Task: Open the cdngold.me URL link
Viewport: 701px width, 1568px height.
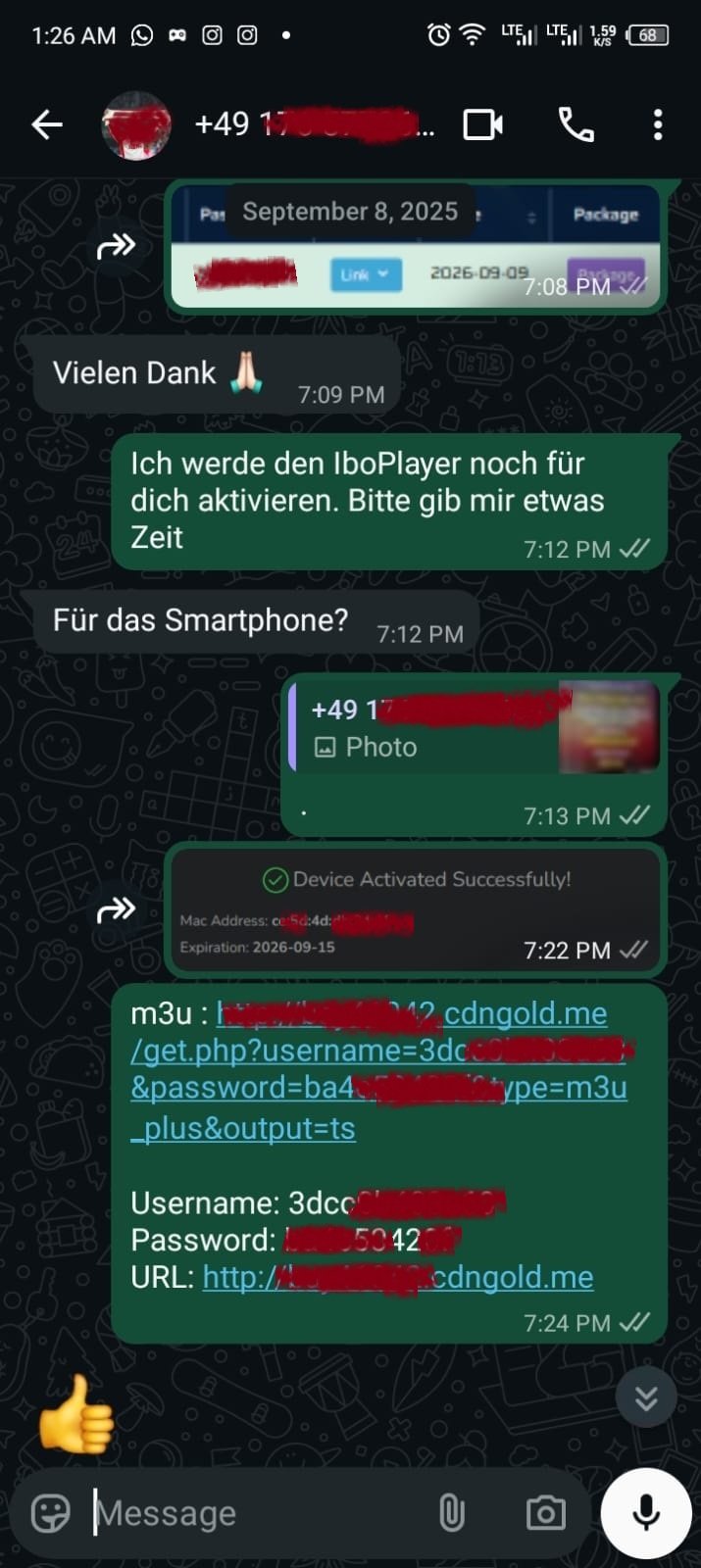Action: (x=397, y=1278)
